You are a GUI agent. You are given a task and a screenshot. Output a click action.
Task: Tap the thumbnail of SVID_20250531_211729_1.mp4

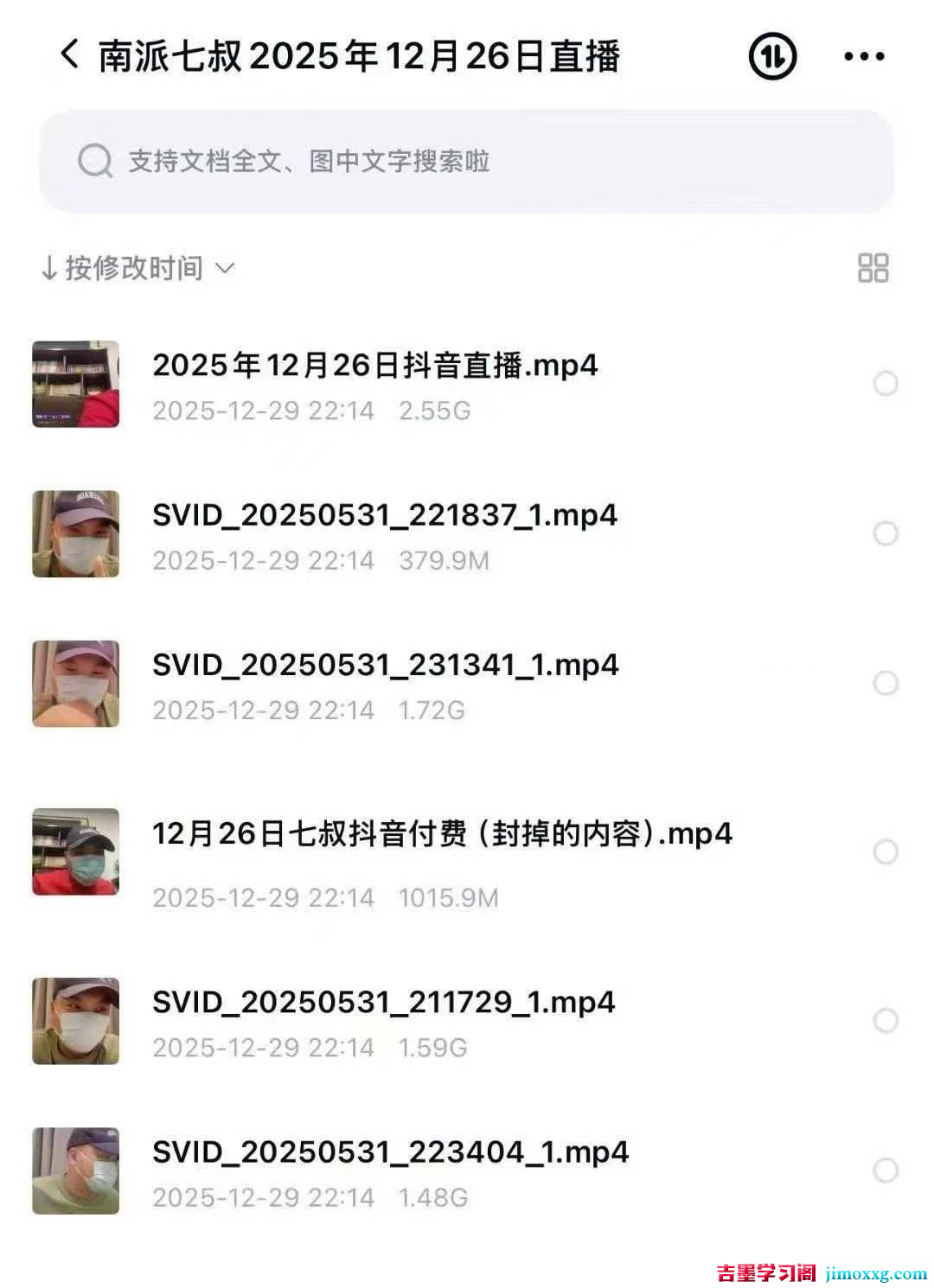pos(75,1020)
